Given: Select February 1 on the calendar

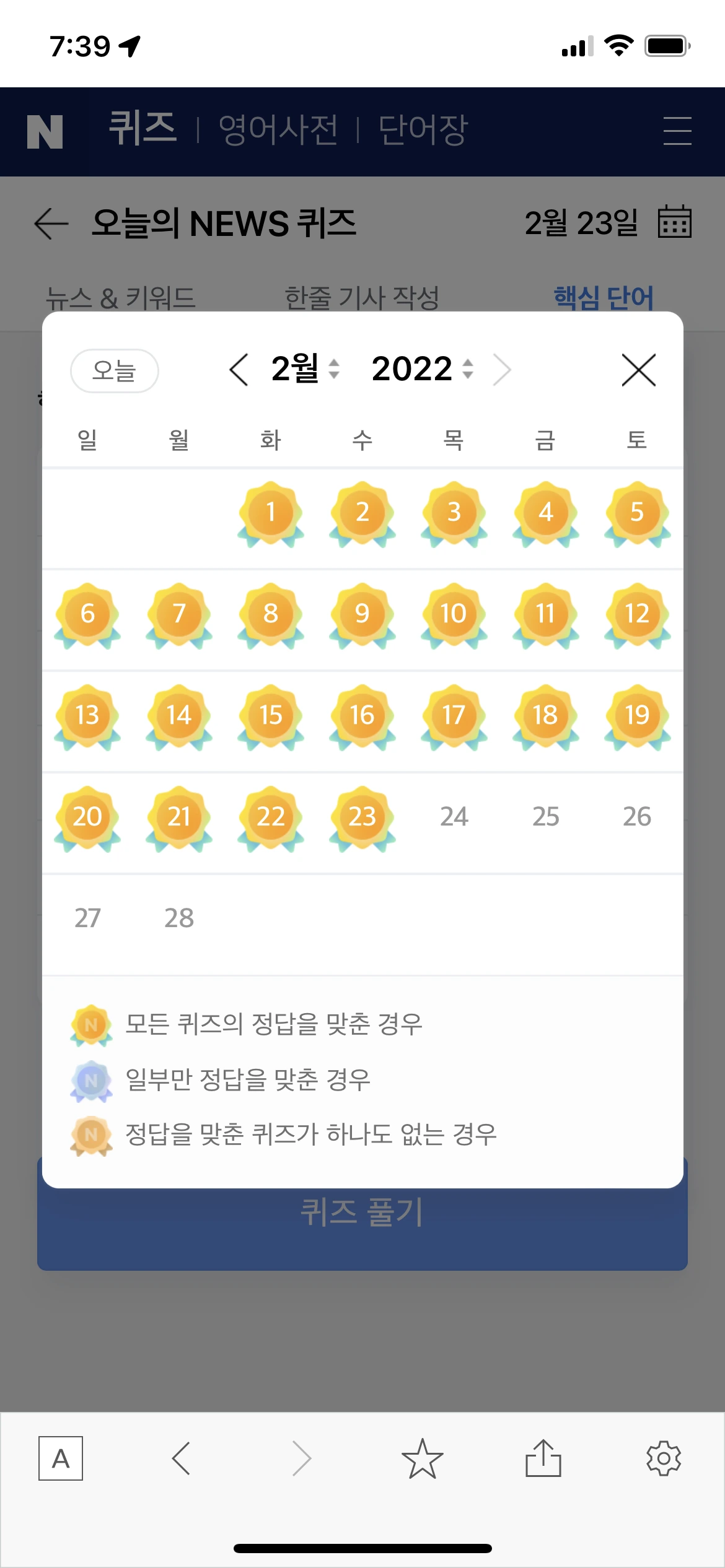Looking at the screenshot, I should [x=271, y=513].
